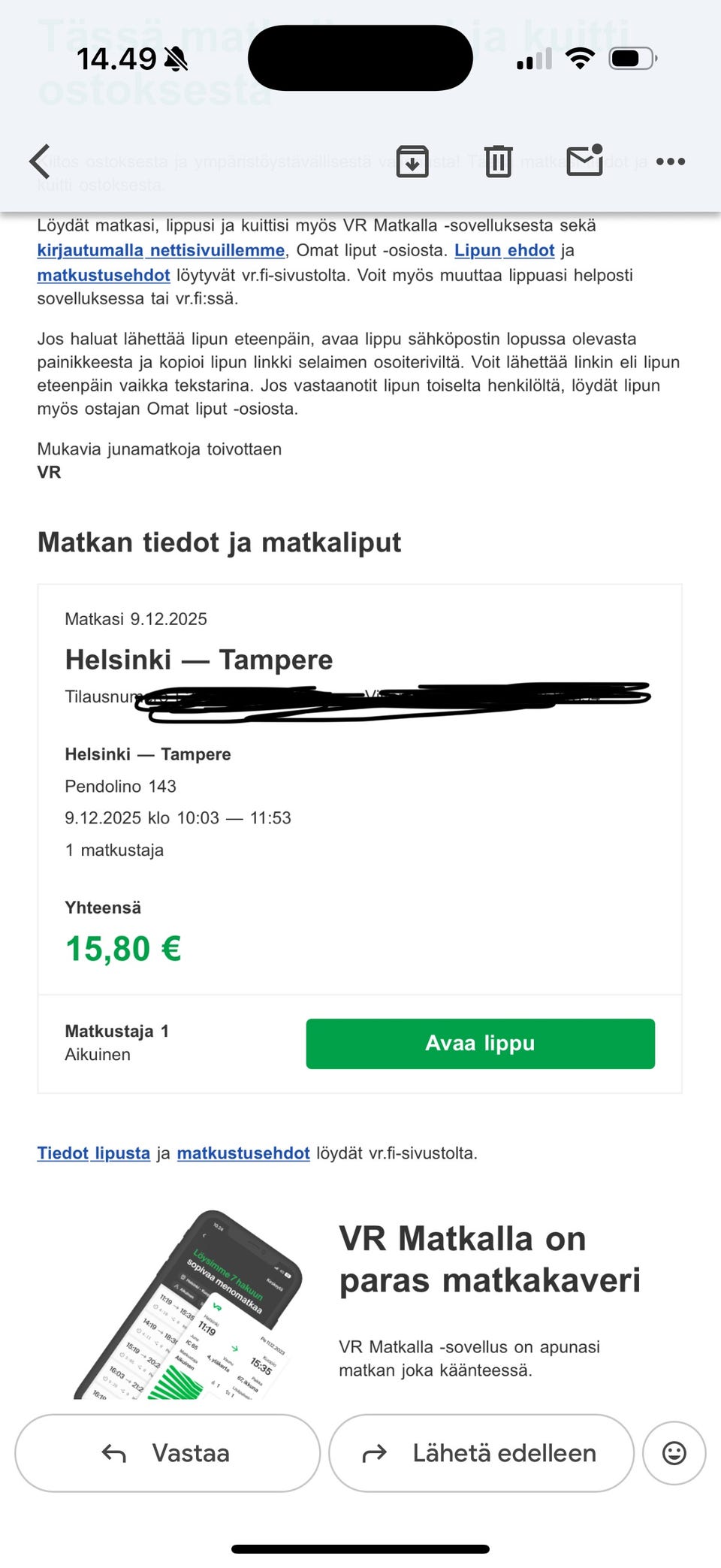The width and height of the screenshot is (721, 1568).
Task: Delete this email with trash icon
Action: 498,161
